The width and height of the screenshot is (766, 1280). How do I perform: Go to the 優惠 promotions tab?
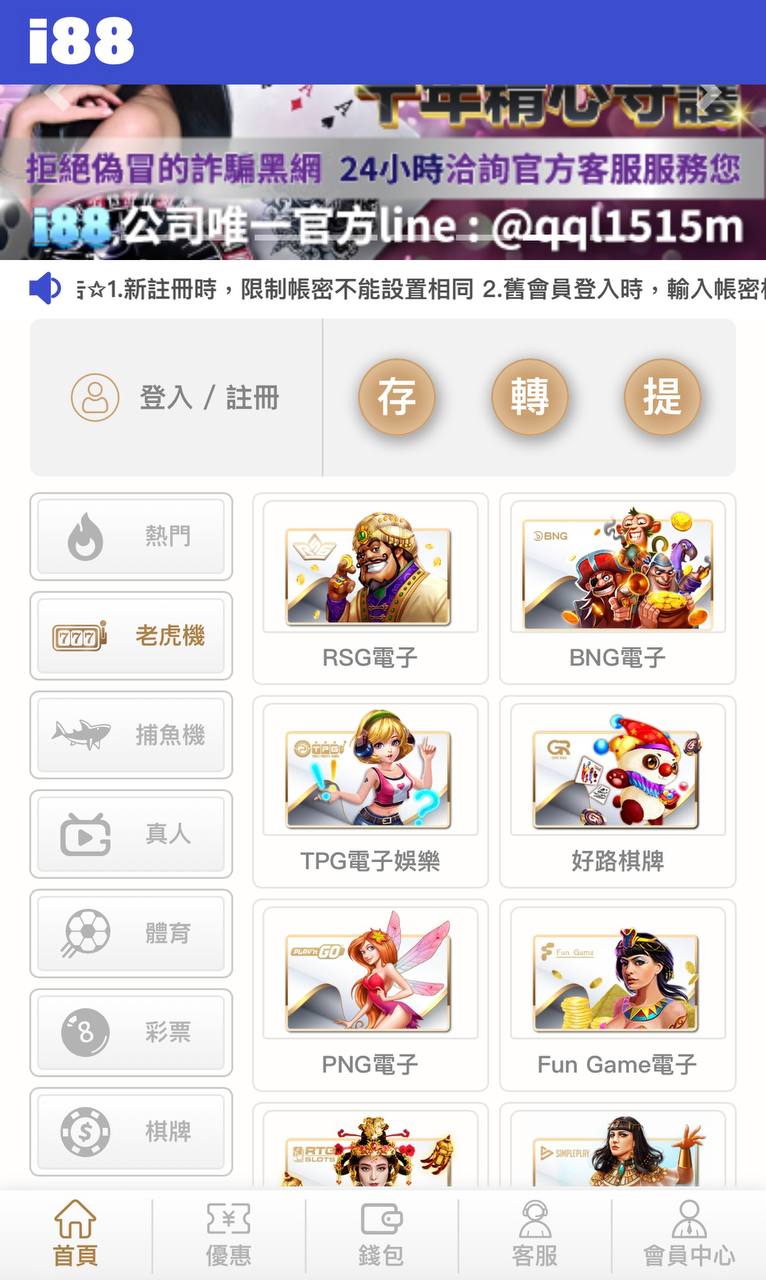coord(228,1235)
